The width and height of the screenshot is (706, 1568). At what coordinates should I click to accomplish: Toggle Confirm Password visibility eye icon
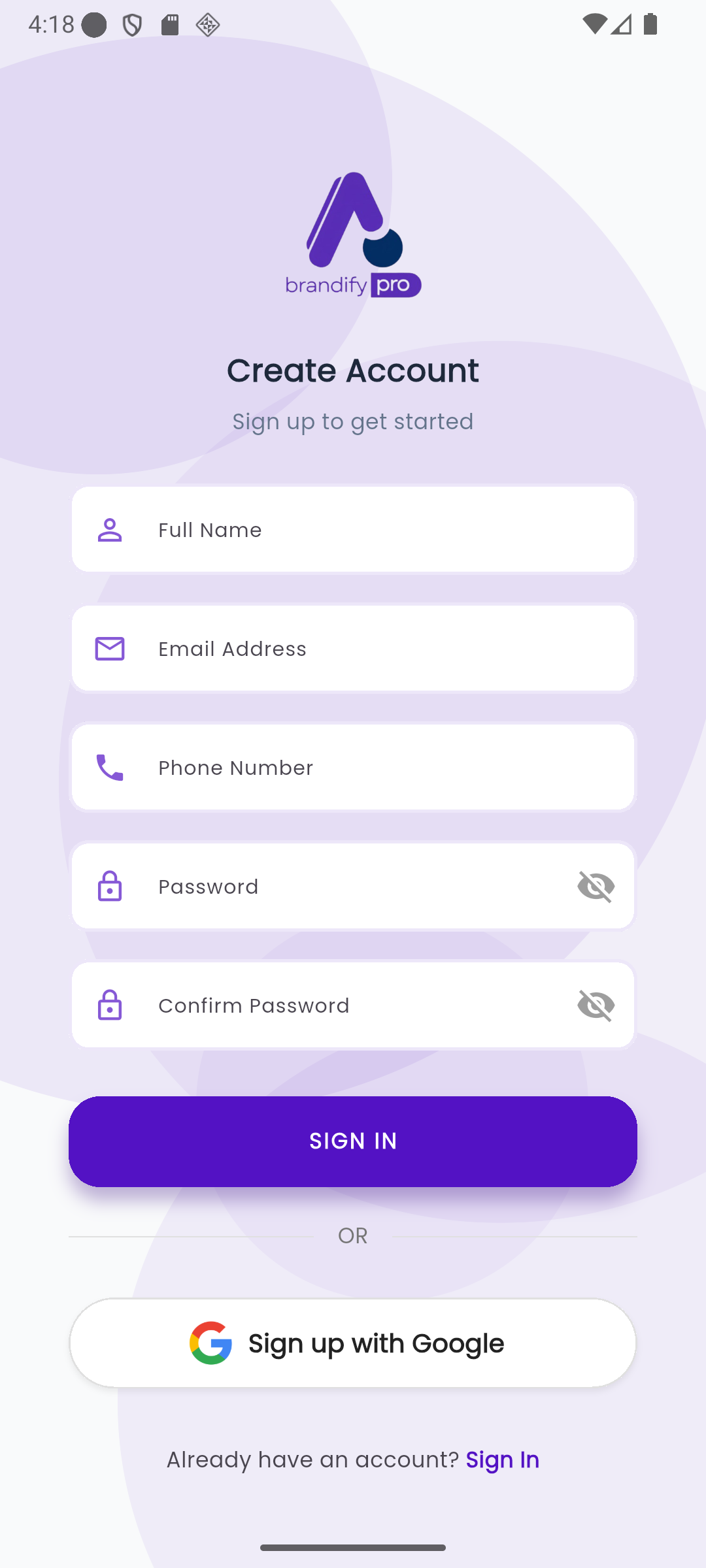[596, 1005]
